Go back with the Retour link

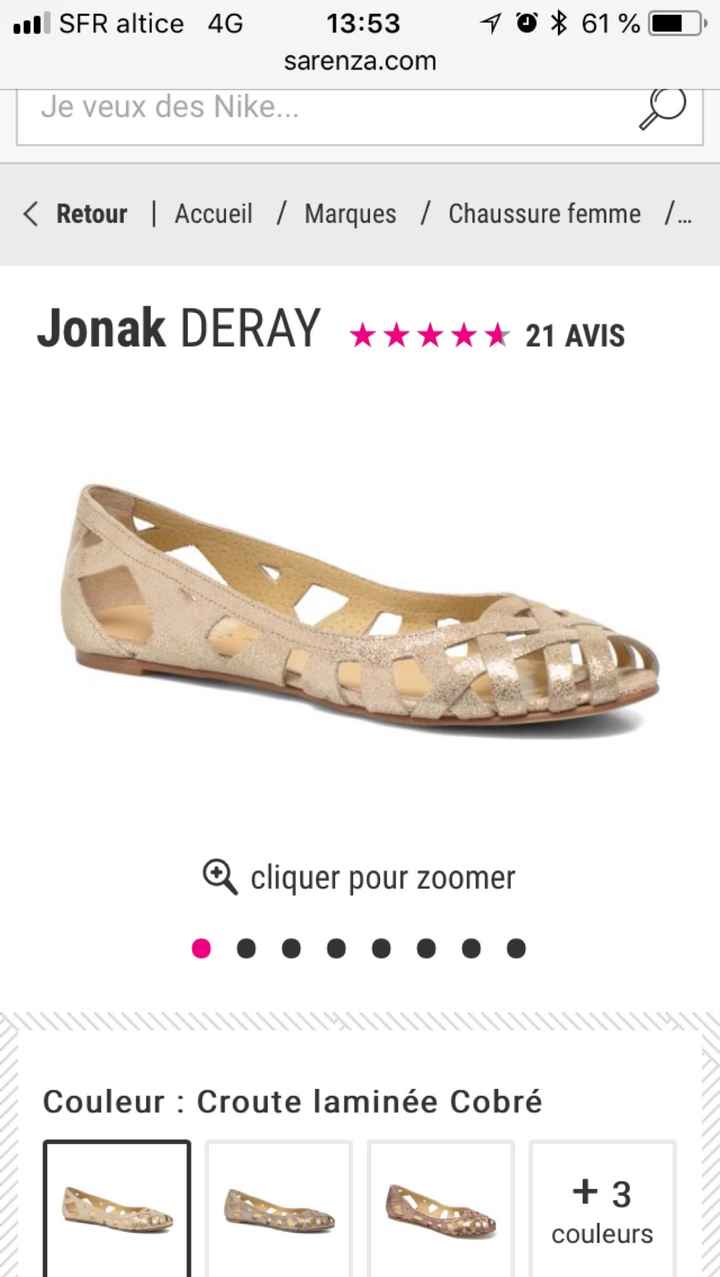click(76, 214)
